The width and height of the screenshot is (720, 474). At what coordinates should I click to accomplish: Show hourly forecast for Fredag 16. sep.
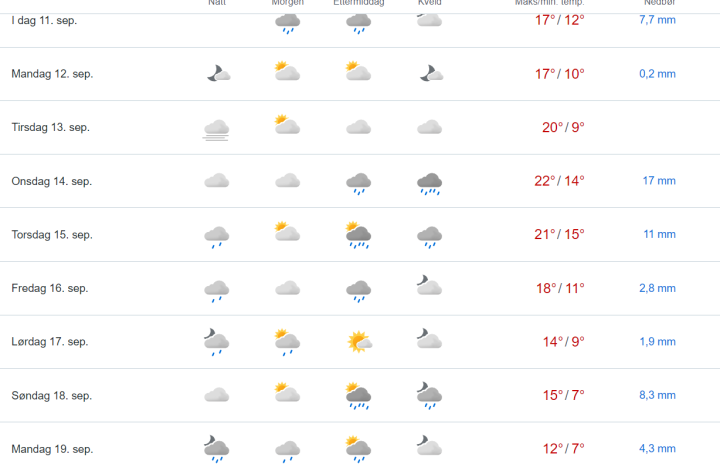click(50, 288)
